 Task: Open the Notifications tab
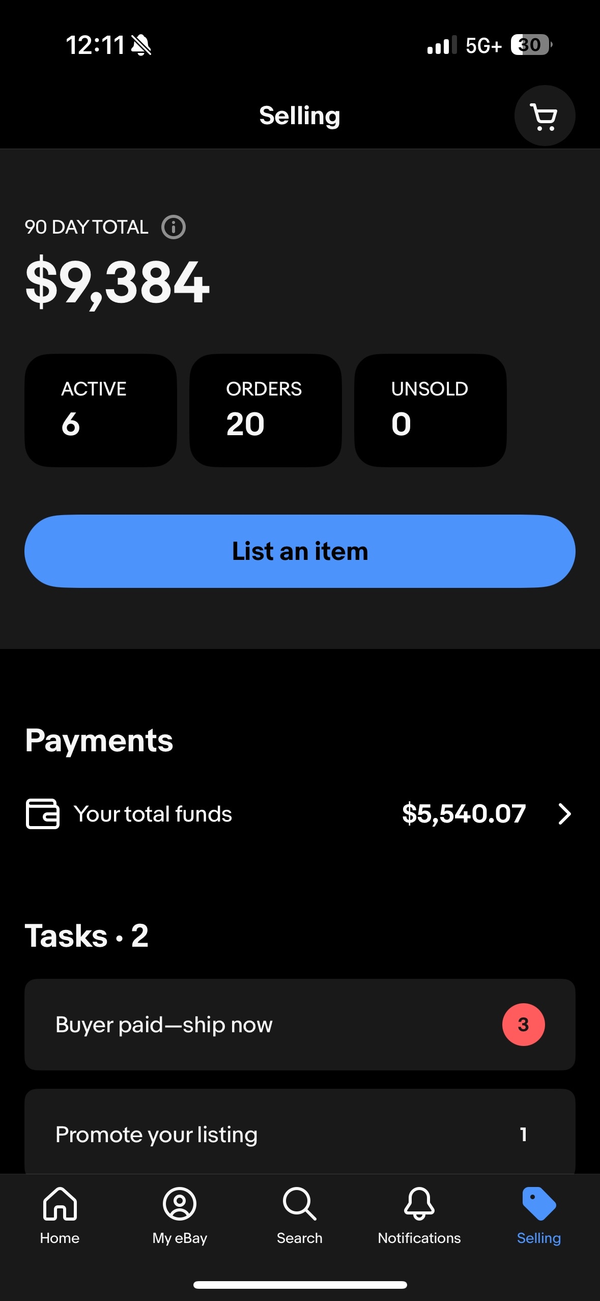pyautogui.click(x=419, y=1216)
